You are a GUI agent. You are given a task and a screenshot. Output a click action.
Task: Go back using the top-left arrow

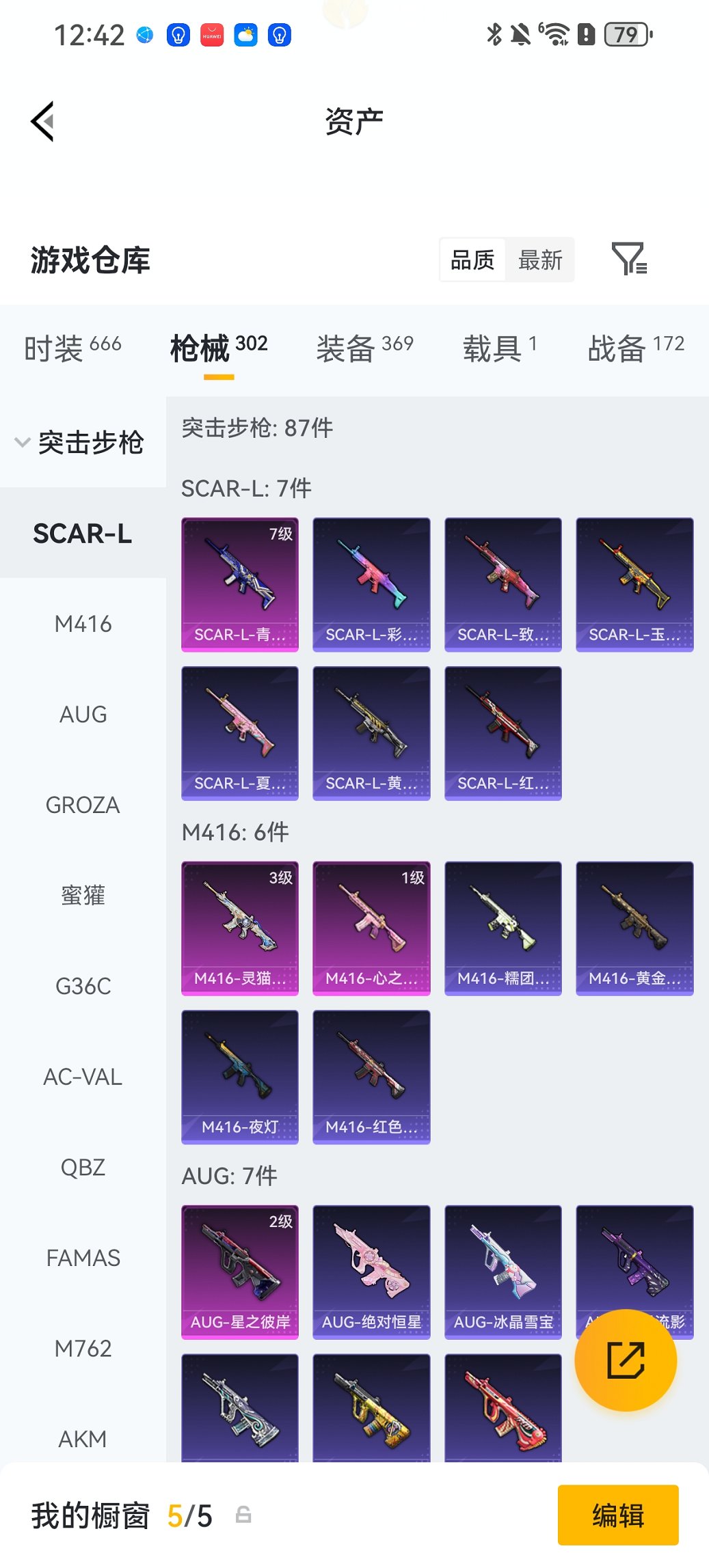click(x=42, y=122)
